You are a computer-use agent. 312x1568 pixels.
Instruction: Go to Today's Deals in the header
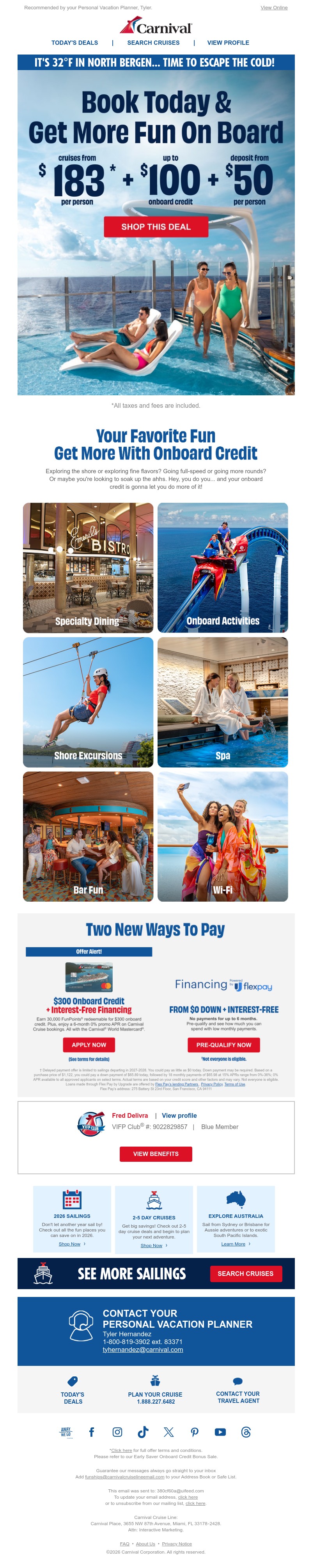(x=74, y=42)
